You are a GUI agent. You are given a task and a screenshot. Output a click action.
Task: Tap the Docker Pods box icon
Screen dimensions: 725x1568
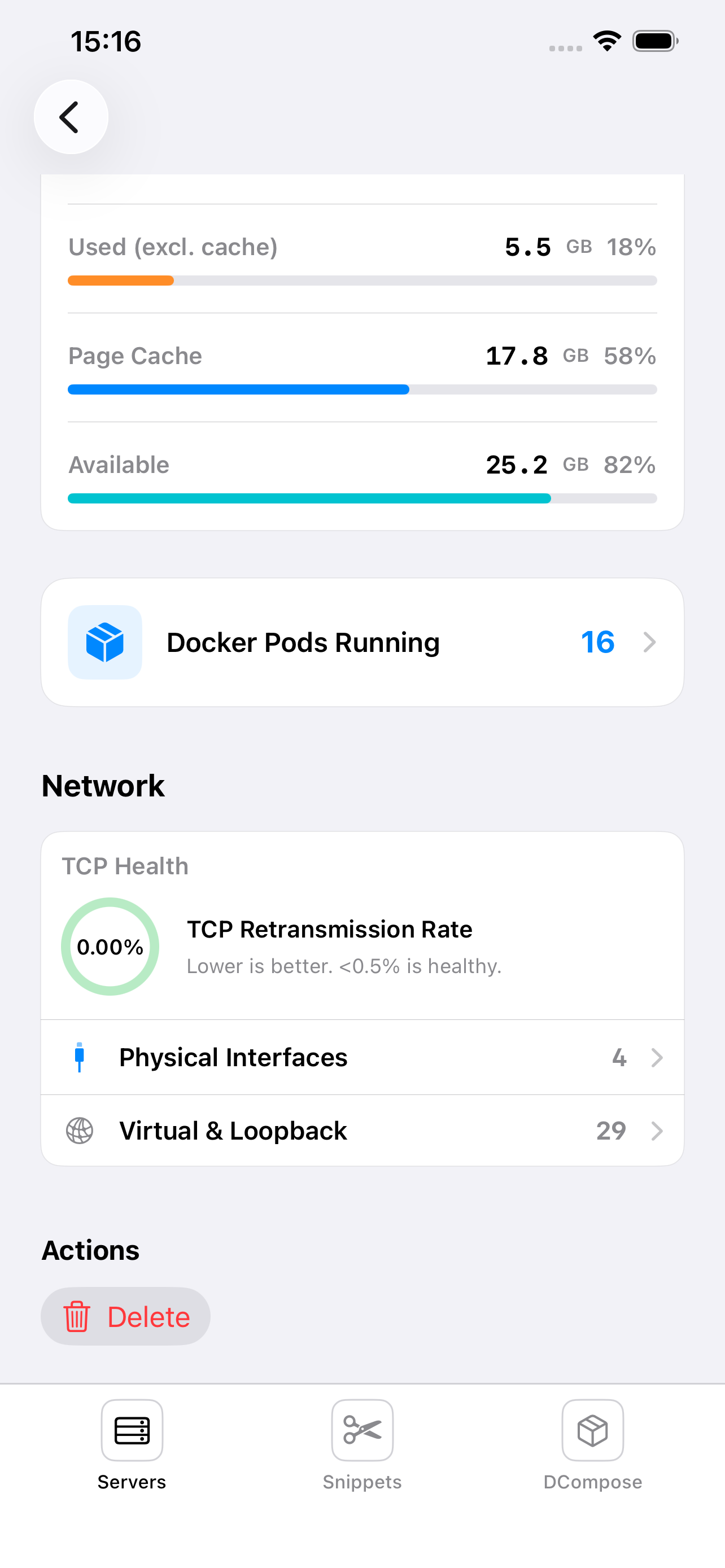(x=104, y=642)
